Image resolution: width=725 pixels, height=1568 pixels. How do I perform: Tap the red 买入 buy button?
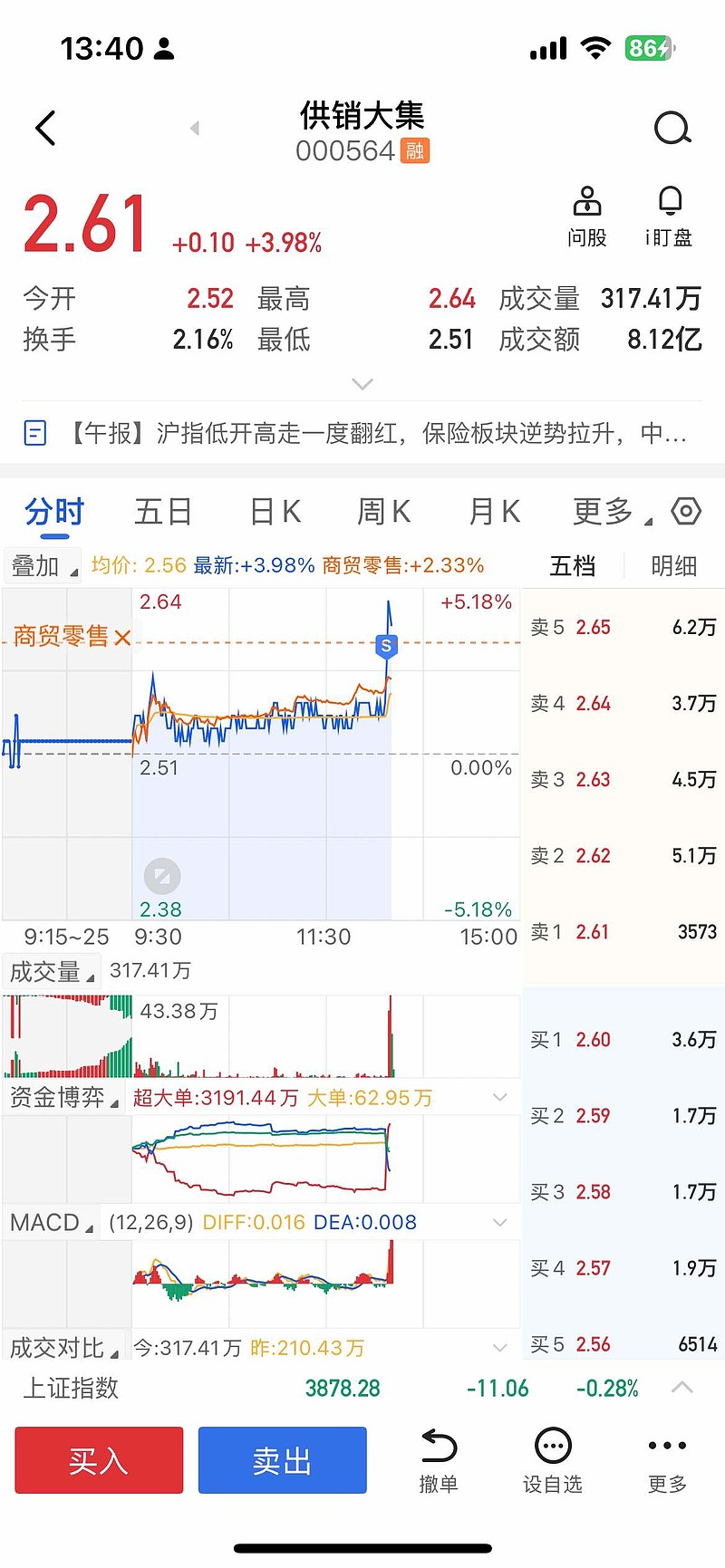(99, 1460)
